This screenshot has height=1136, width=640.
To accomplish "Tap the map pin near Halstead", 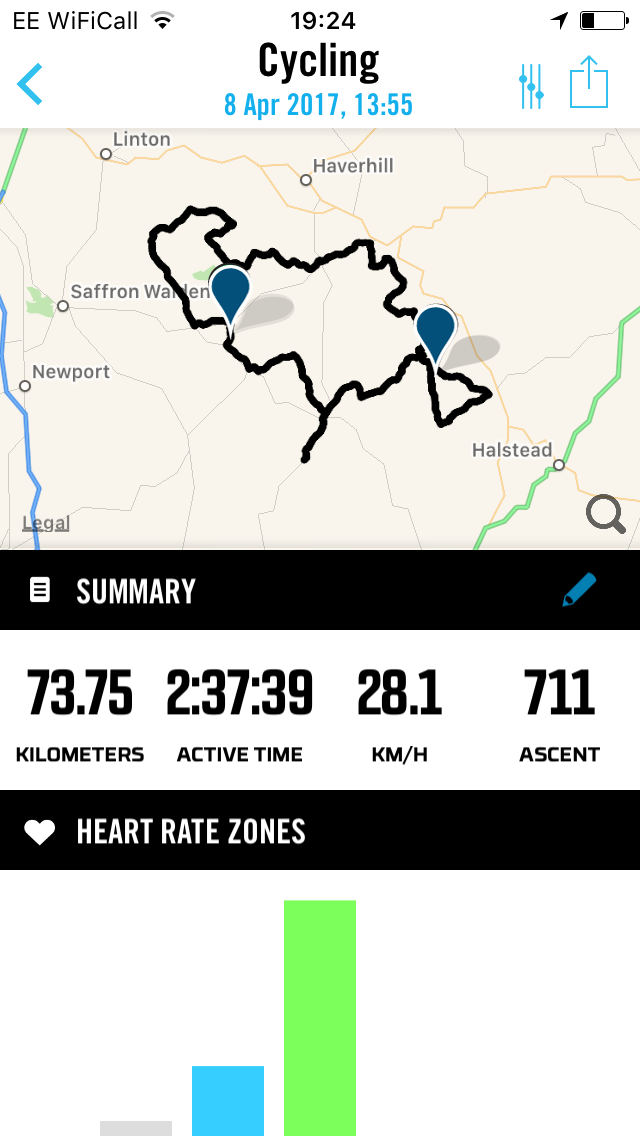I will (x=435, y=333).
